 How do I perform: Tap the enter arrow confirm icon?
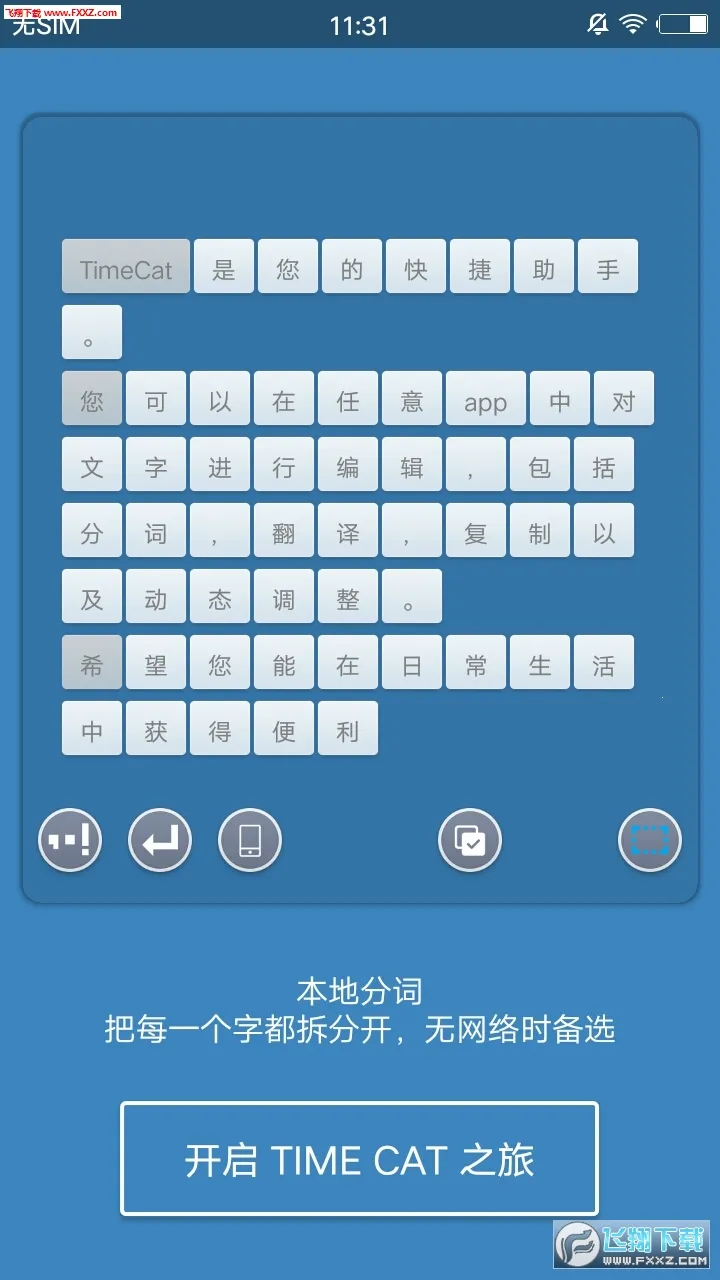coord(159,840)
